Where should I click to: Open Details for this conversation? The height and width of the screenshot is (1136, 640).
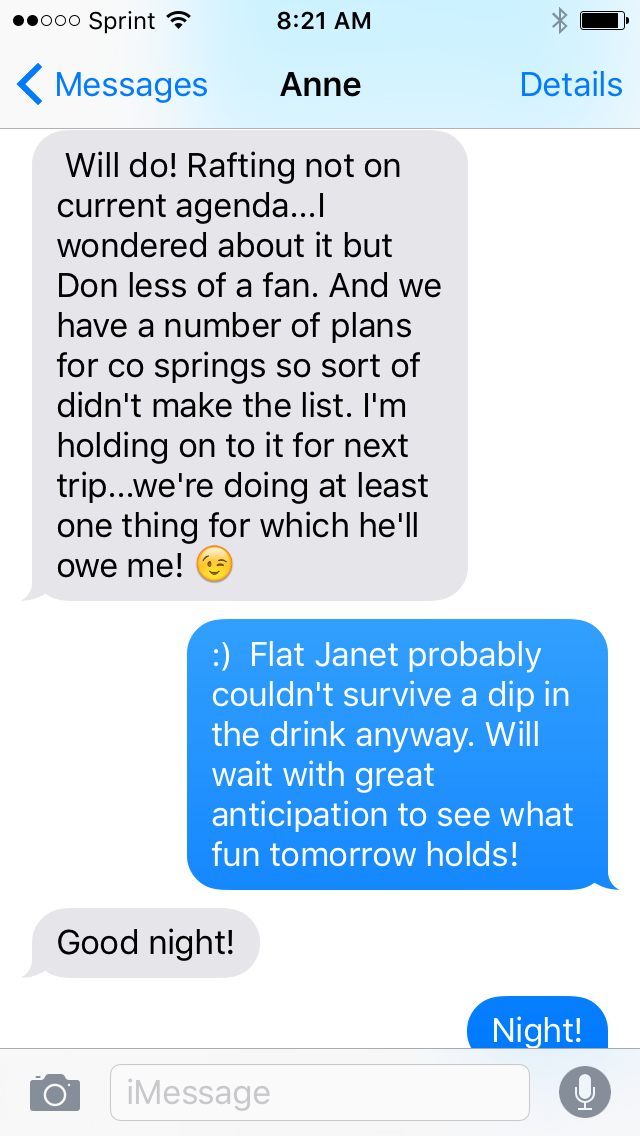[x=571, y=85]
